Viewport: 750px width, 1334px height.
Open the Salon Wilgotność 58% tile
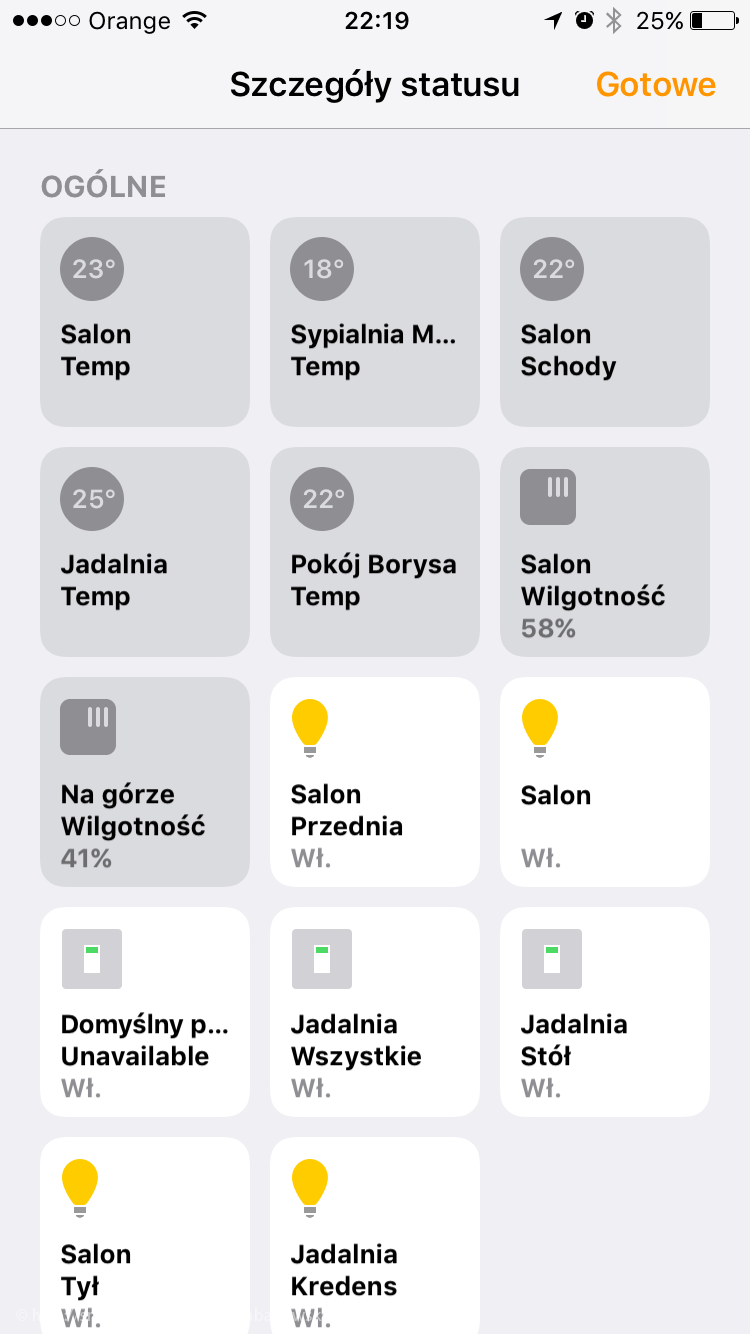(x=605, y=552)
